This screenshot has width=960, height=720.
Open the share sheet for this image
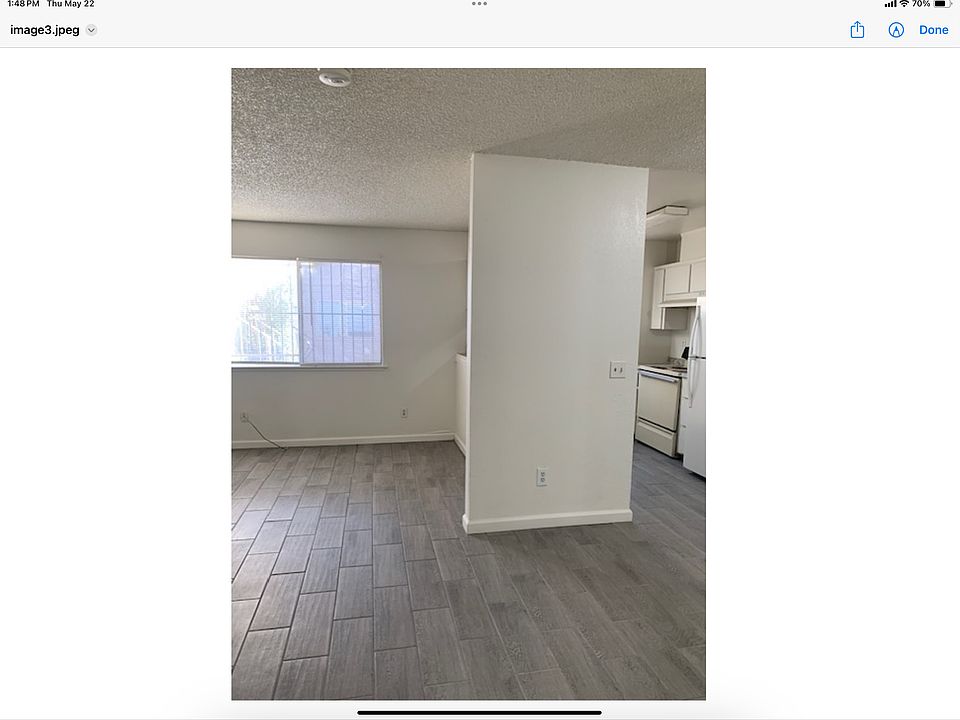[857, 30]
